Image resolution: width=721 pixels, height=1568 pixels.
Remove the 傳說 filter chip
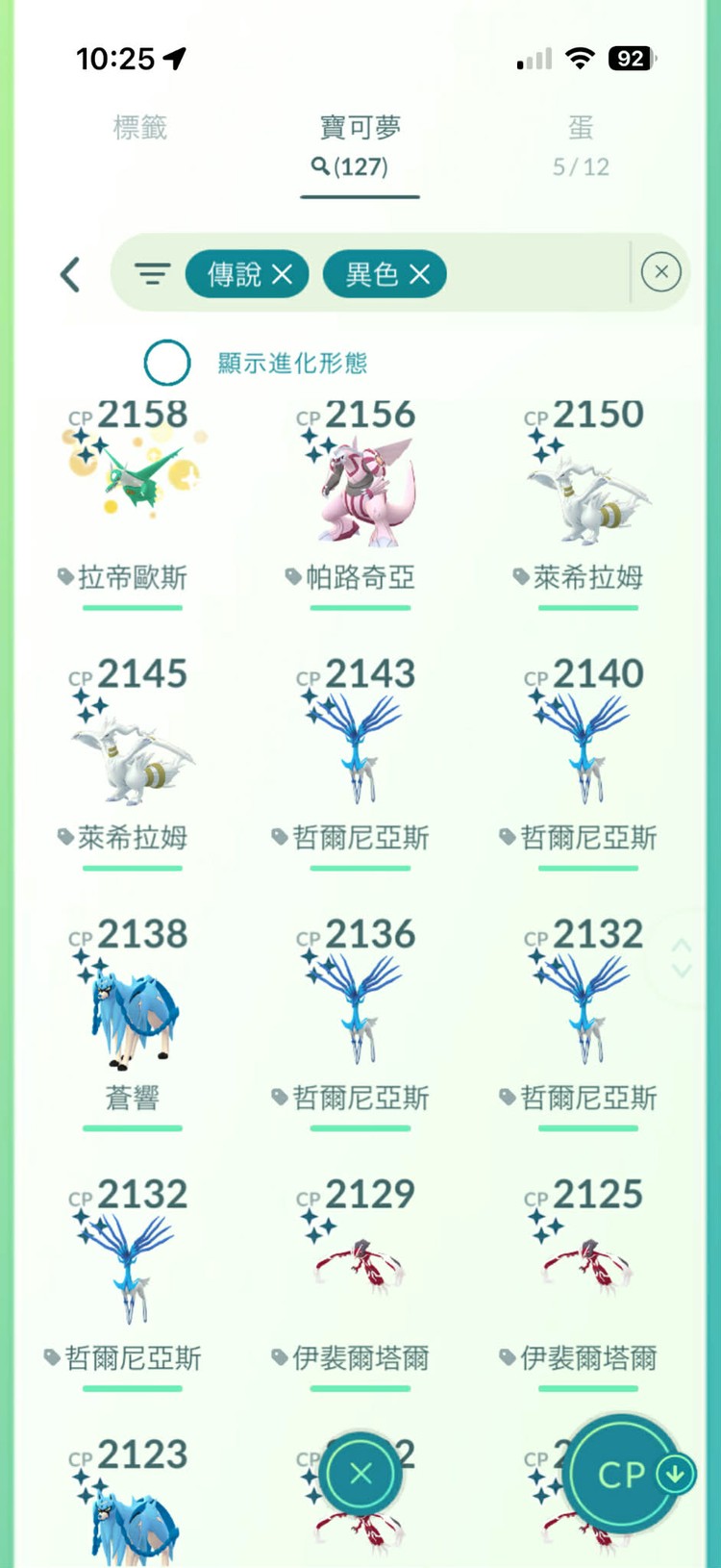pyautogui.click(x=284, y=274)
